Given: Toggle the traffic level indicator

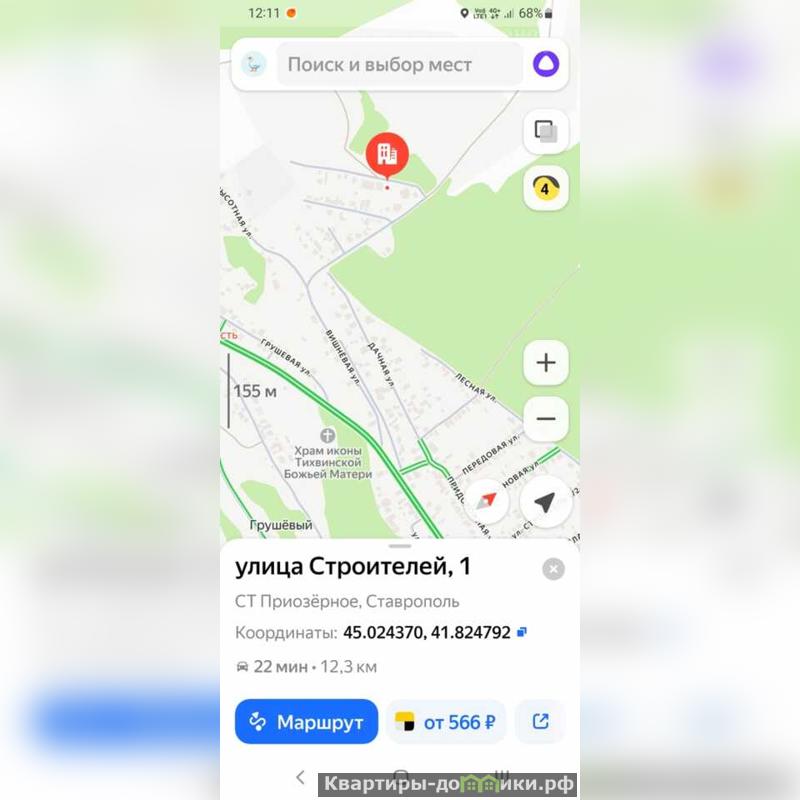Looking at the screenshot, I should coord(545,187).
